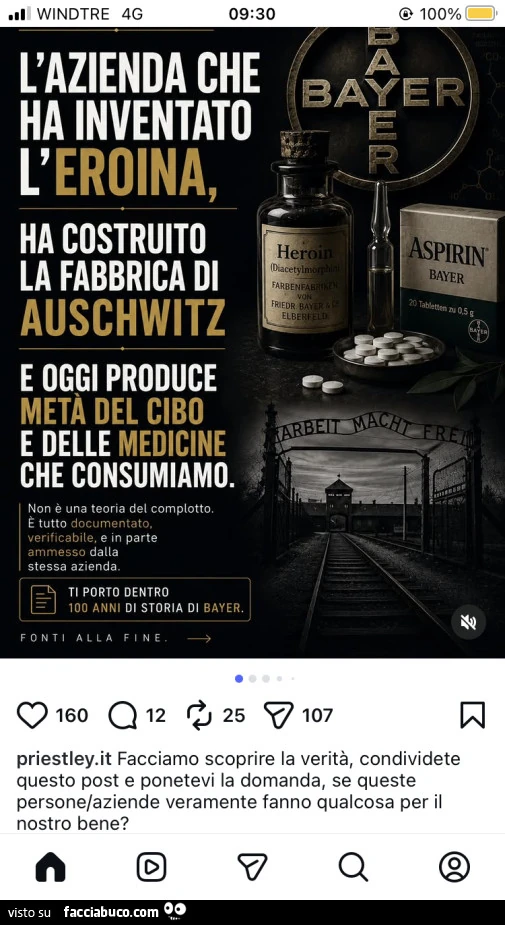The width and height of the screenshot is (505, 925).
Task: Open direct messages tab
Action: tap(252, 867)
